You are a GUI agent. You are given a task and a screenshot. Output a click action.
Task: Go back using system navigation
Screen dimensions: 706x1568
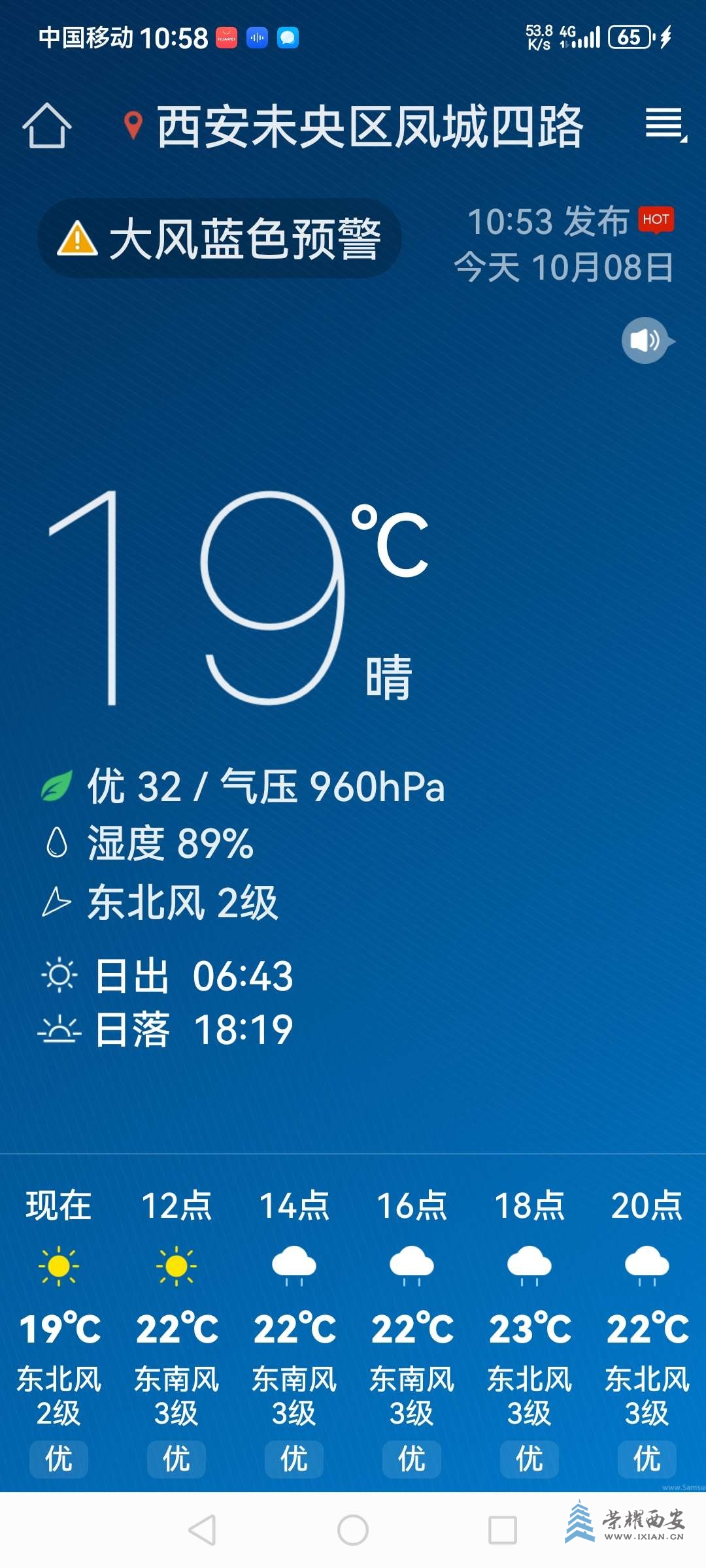point(202,1530)
